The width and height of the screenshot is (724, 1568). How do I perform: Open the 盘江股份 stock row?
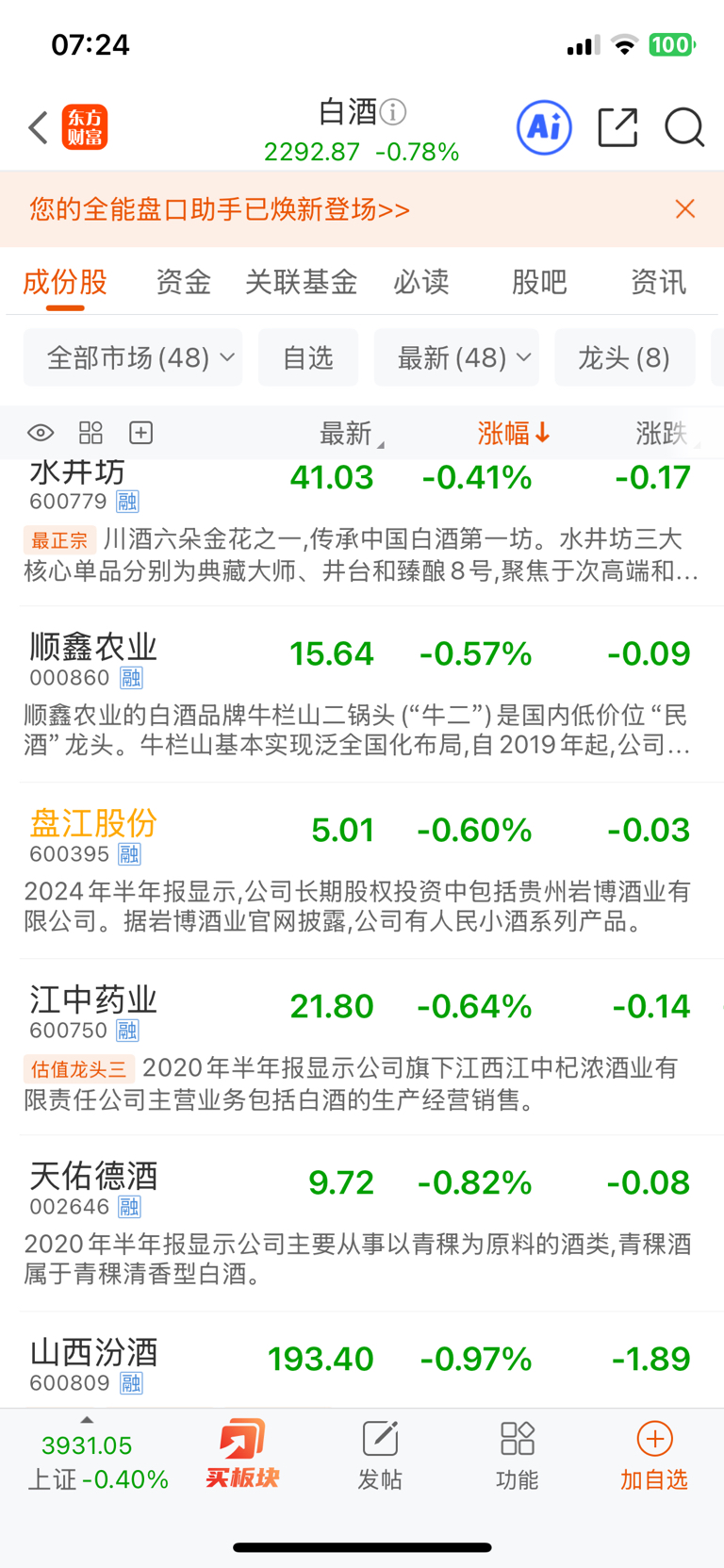[362, 870]
